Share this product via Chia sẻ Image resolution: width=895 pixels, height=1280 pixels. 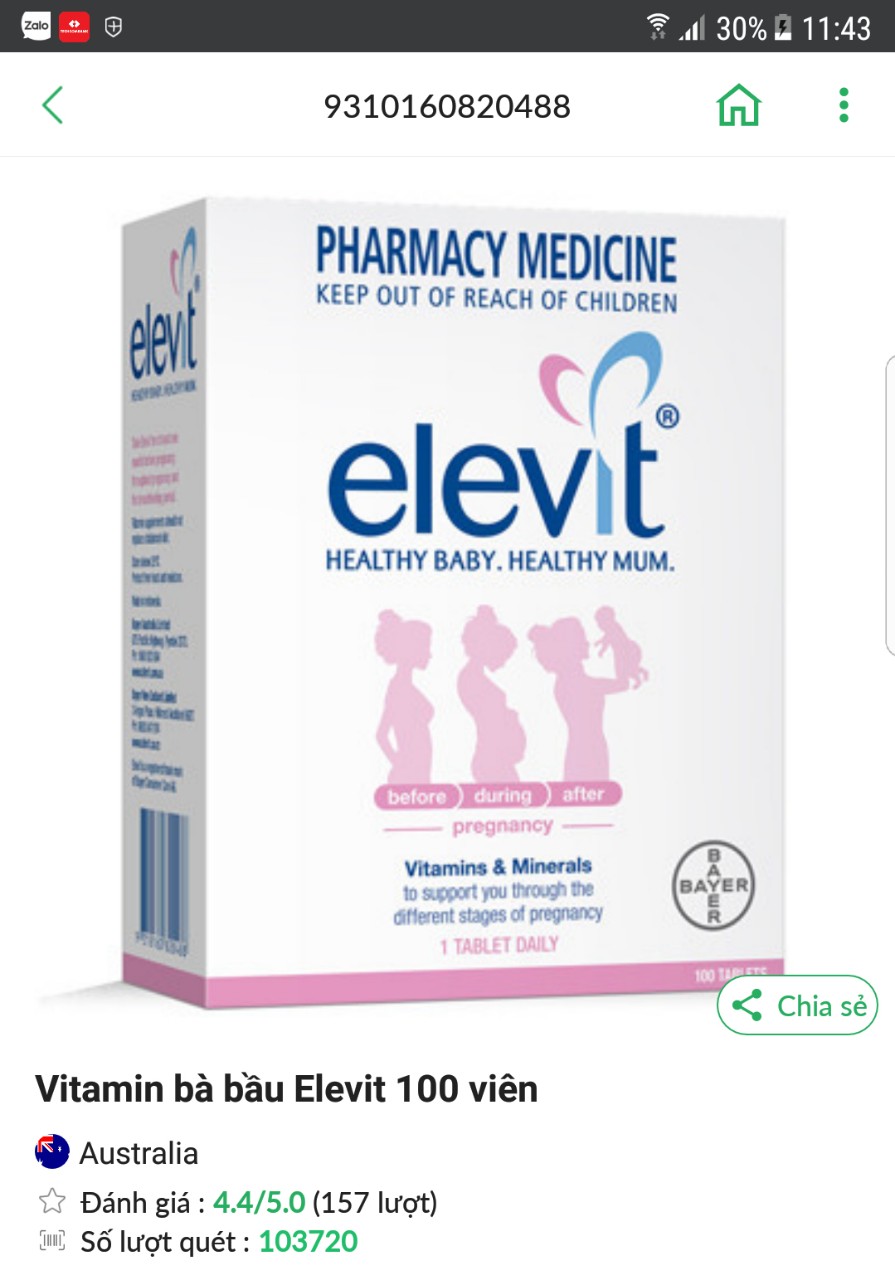click(x=798, y=1005)
